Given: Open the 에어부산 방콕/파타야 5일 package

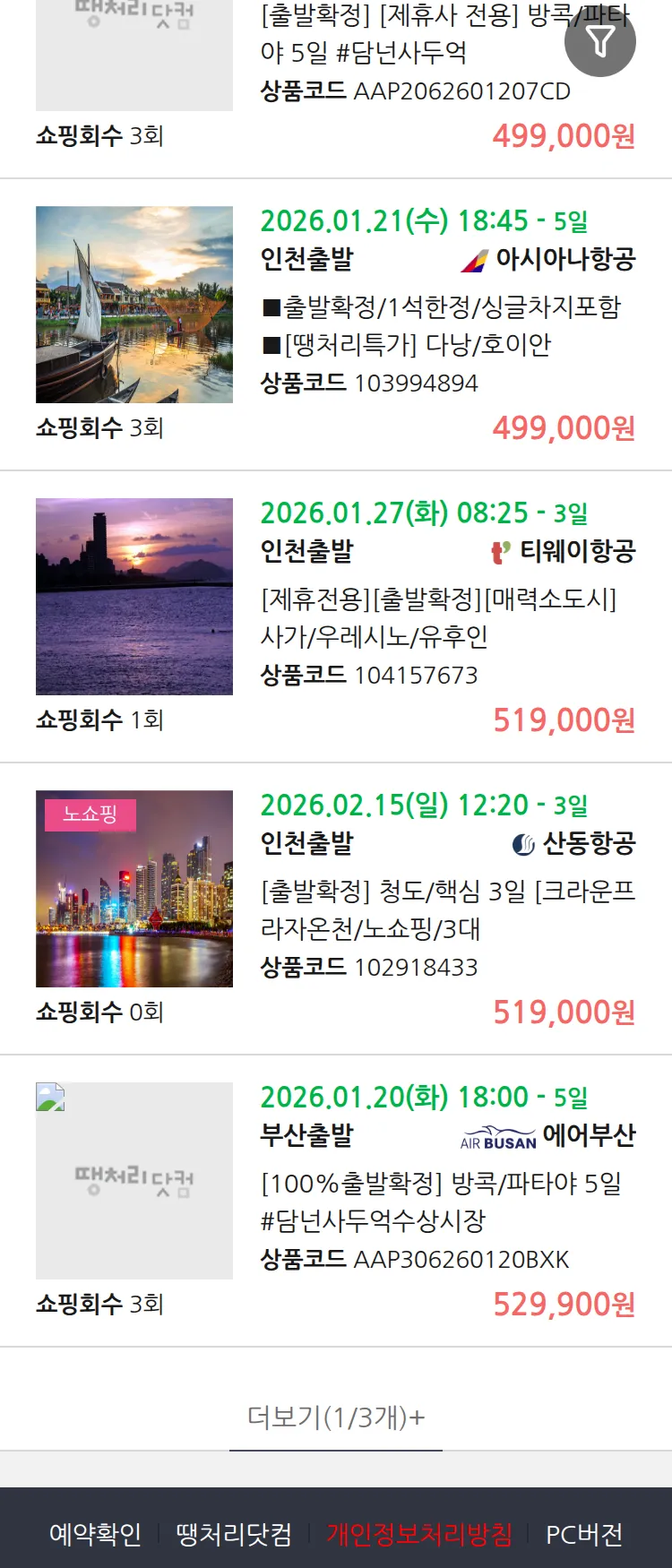Looking at the screenshot, I should (x=447, y=1202).
